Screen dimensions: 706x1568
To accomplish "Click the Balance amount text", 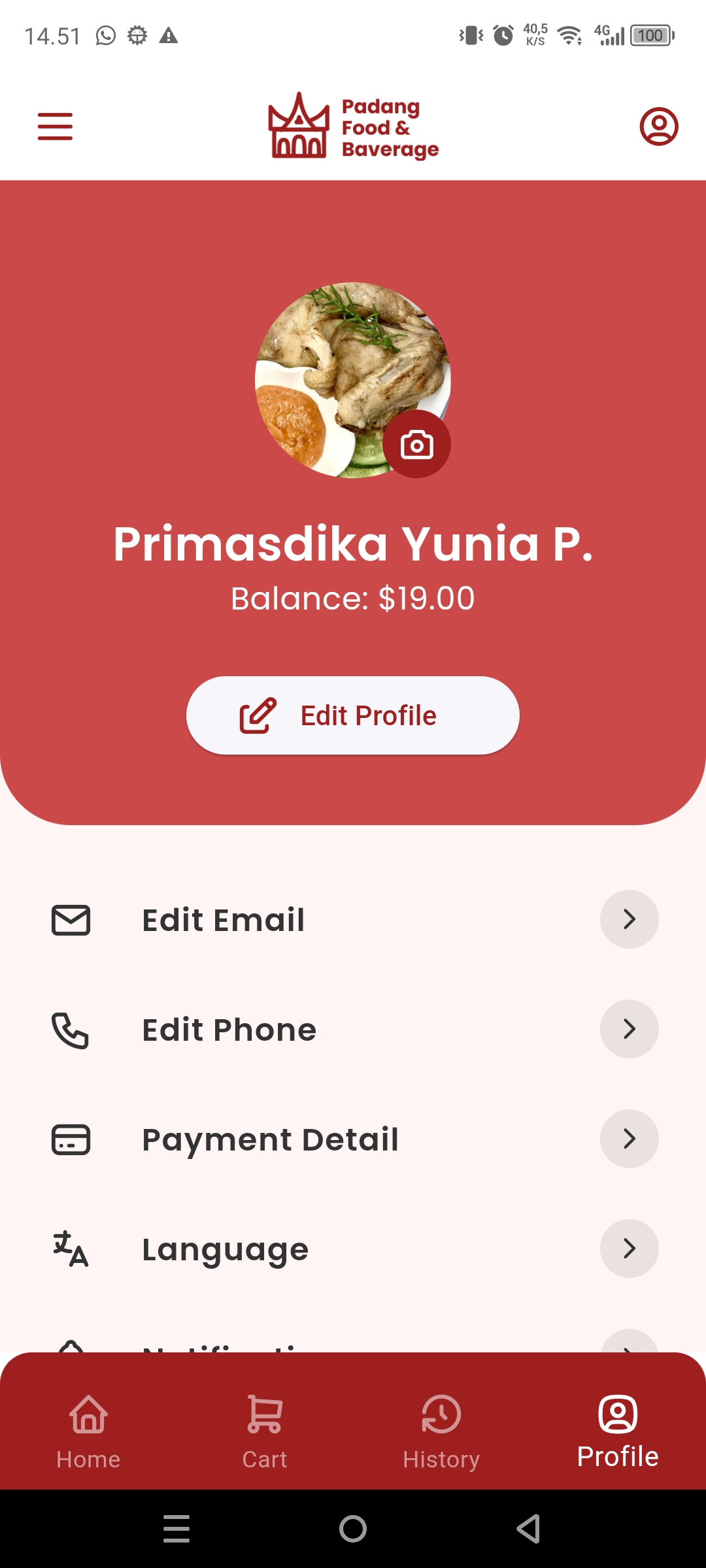I will tap(353, 596).
